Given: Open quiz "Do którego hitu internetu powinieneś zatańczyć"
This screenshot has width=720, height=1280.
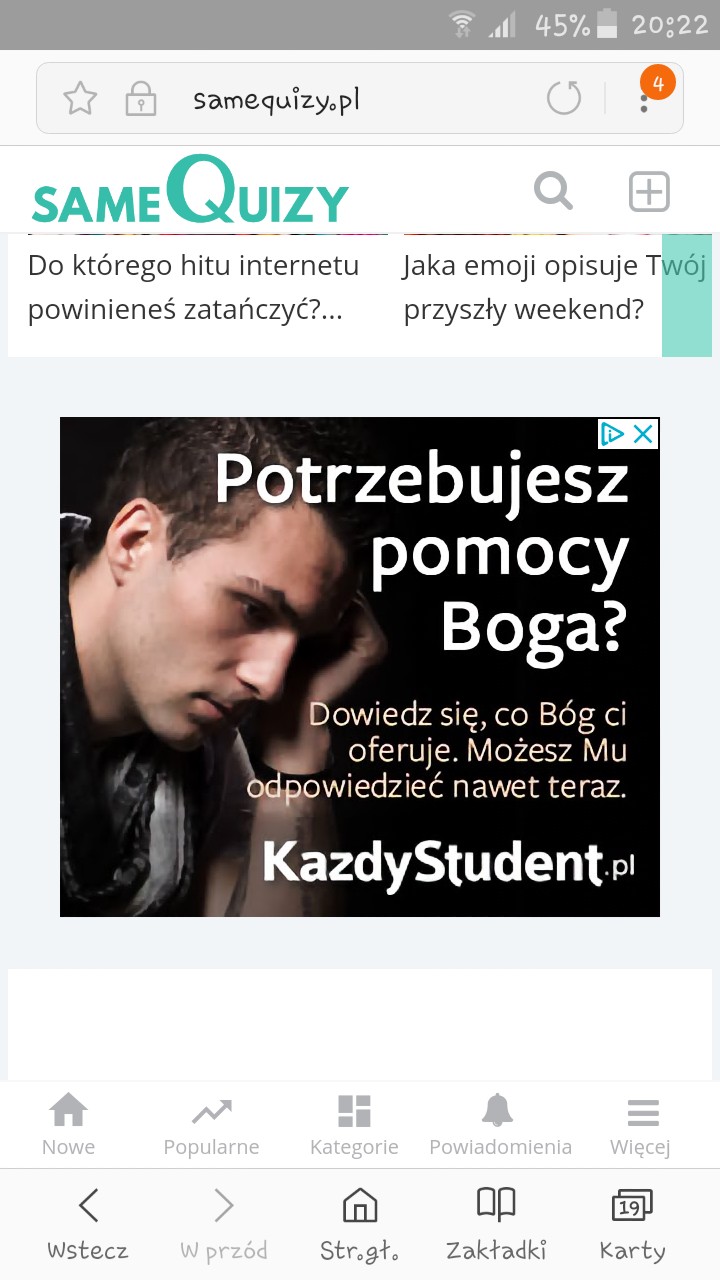Looking at the screenshot, I should (x=193, y=288).
